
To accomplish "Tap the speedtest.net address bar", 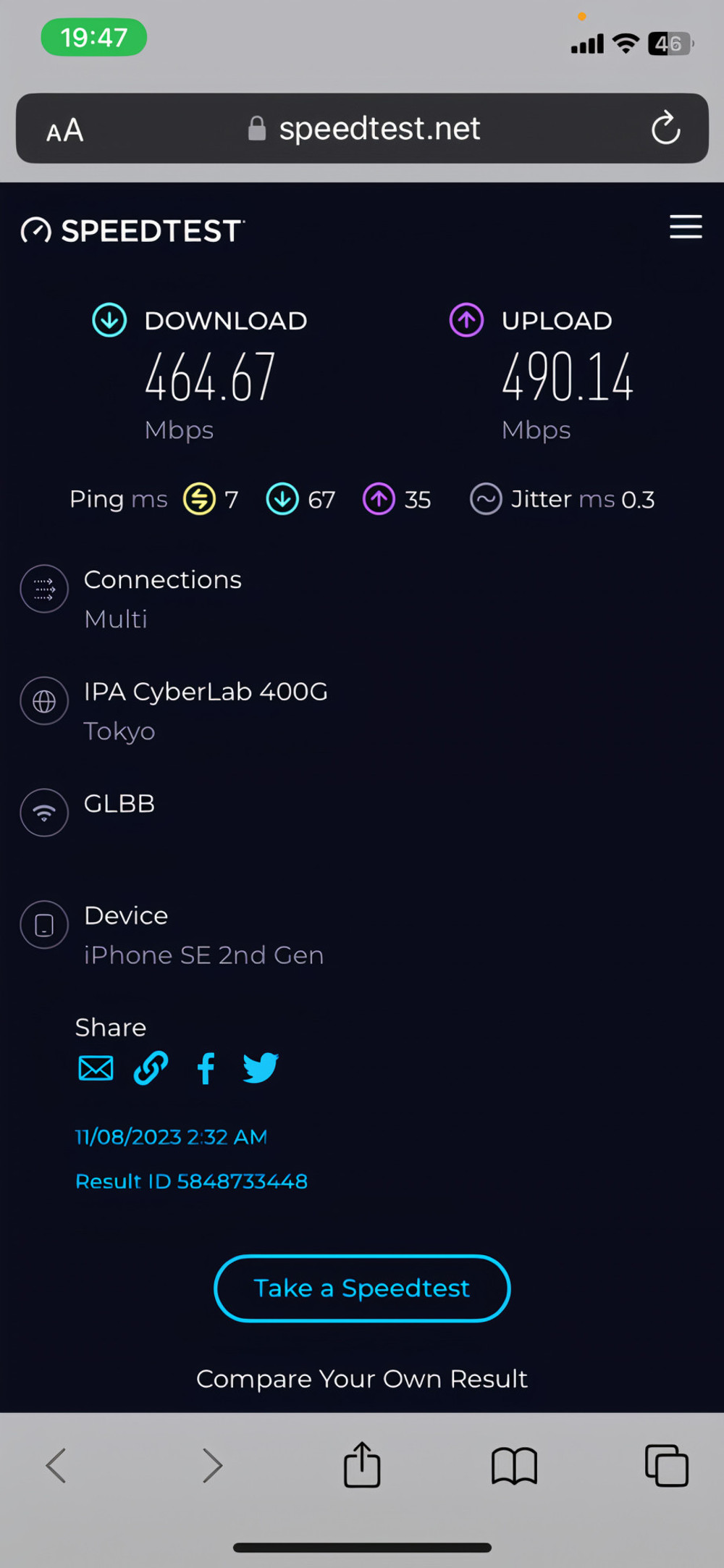I will tap(362, 128).
